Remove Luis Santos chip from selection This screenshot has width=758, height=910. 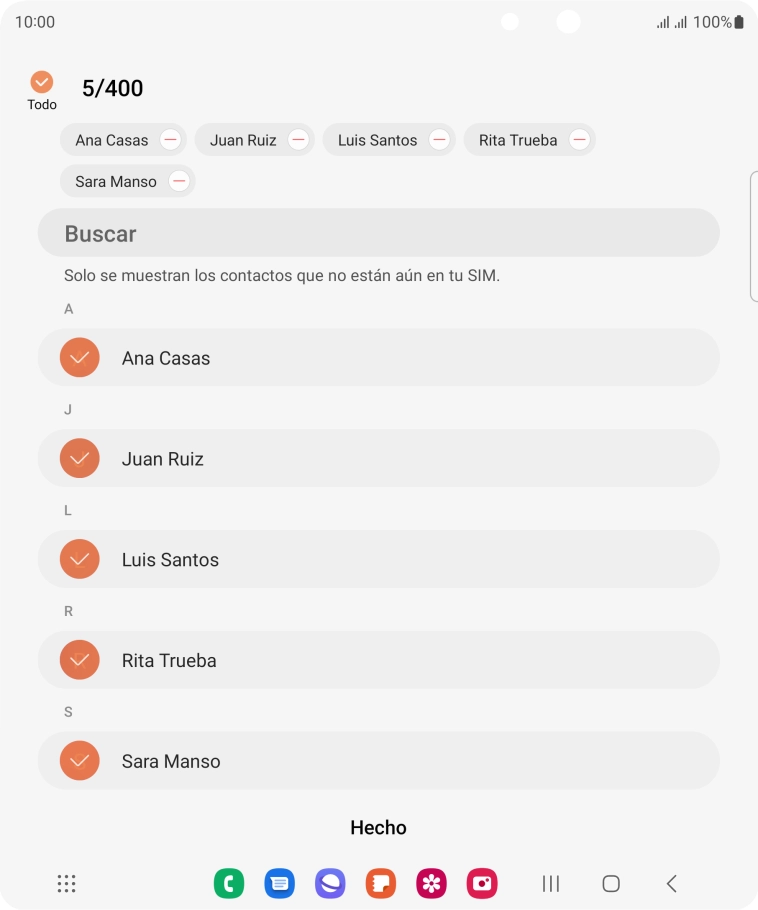pos(439,140)
